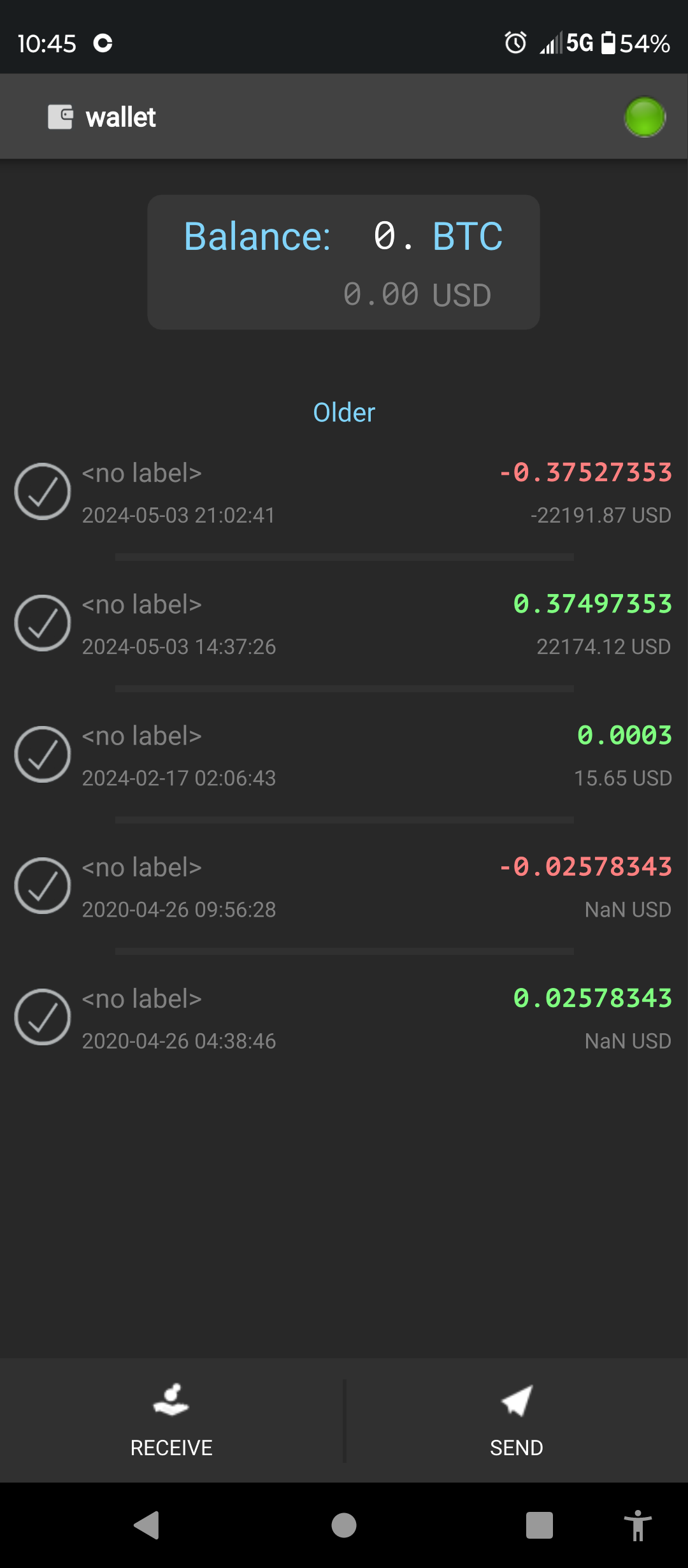The height and width of the screenshot is (1568, 688).
Task: Open the wallet menu in header
Action: [102, 117]
